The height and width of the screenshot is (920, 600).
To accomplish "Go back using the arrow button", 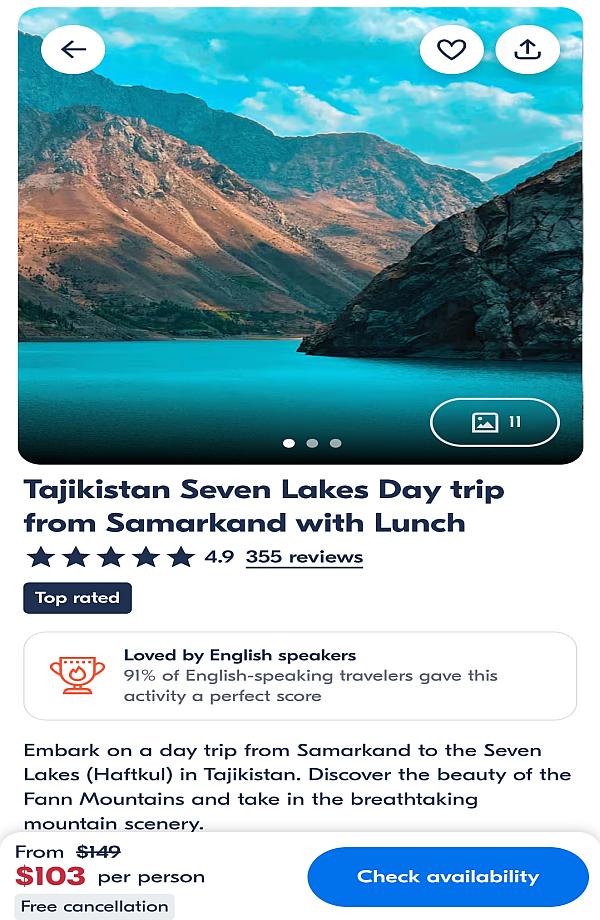I will (73, 50).
